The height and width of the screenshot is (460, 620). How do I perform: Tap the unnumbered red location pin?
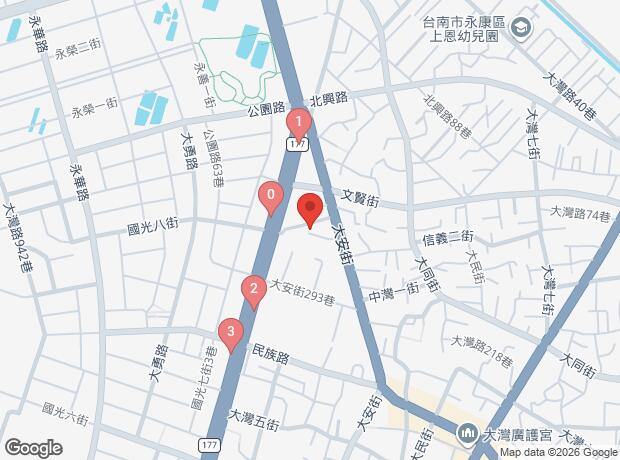tap(309, 211)
